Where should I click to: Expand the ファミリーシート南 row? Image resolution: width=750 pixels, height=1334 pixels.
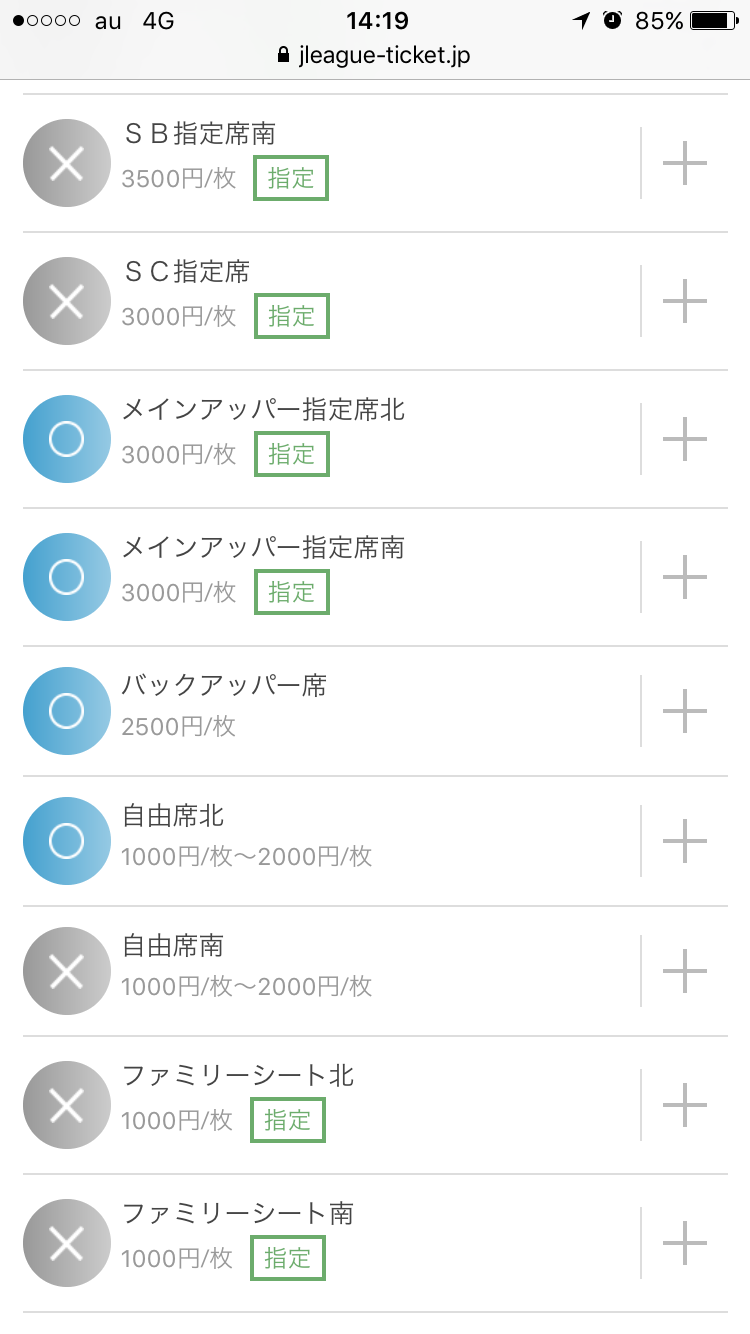pyautogui.click(x=685, y=1243)
